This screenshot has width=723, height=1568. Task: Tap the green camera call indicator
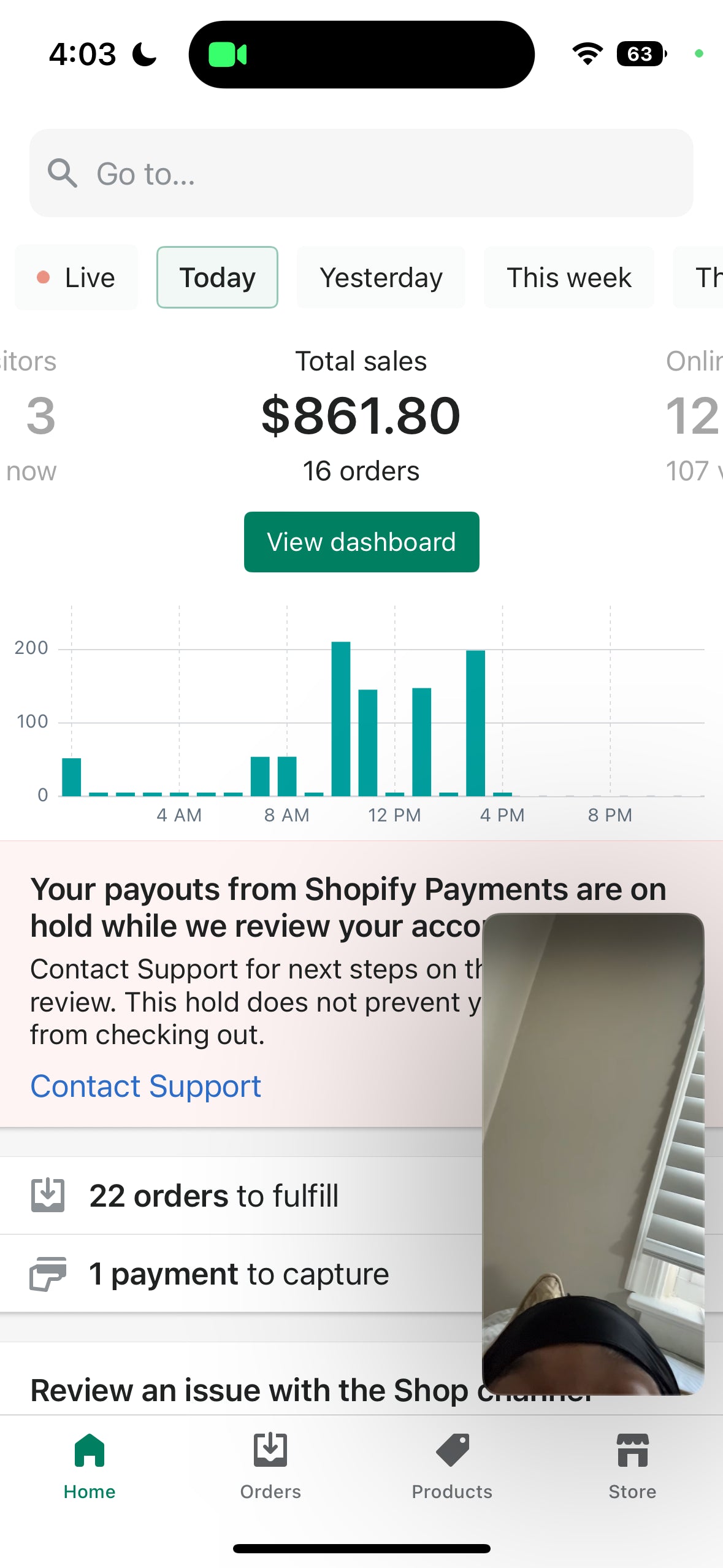tap(228, 55)
